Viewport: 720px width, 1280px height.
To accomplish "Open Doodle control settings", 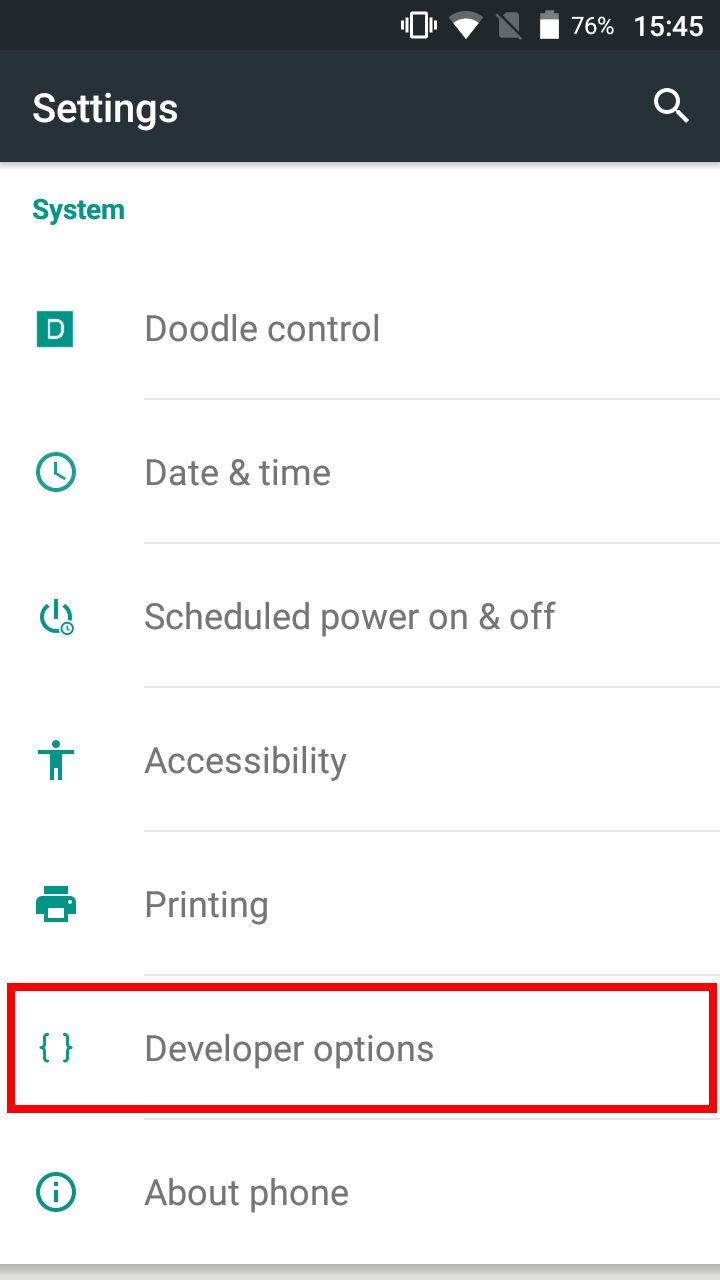I will point(360,328).
